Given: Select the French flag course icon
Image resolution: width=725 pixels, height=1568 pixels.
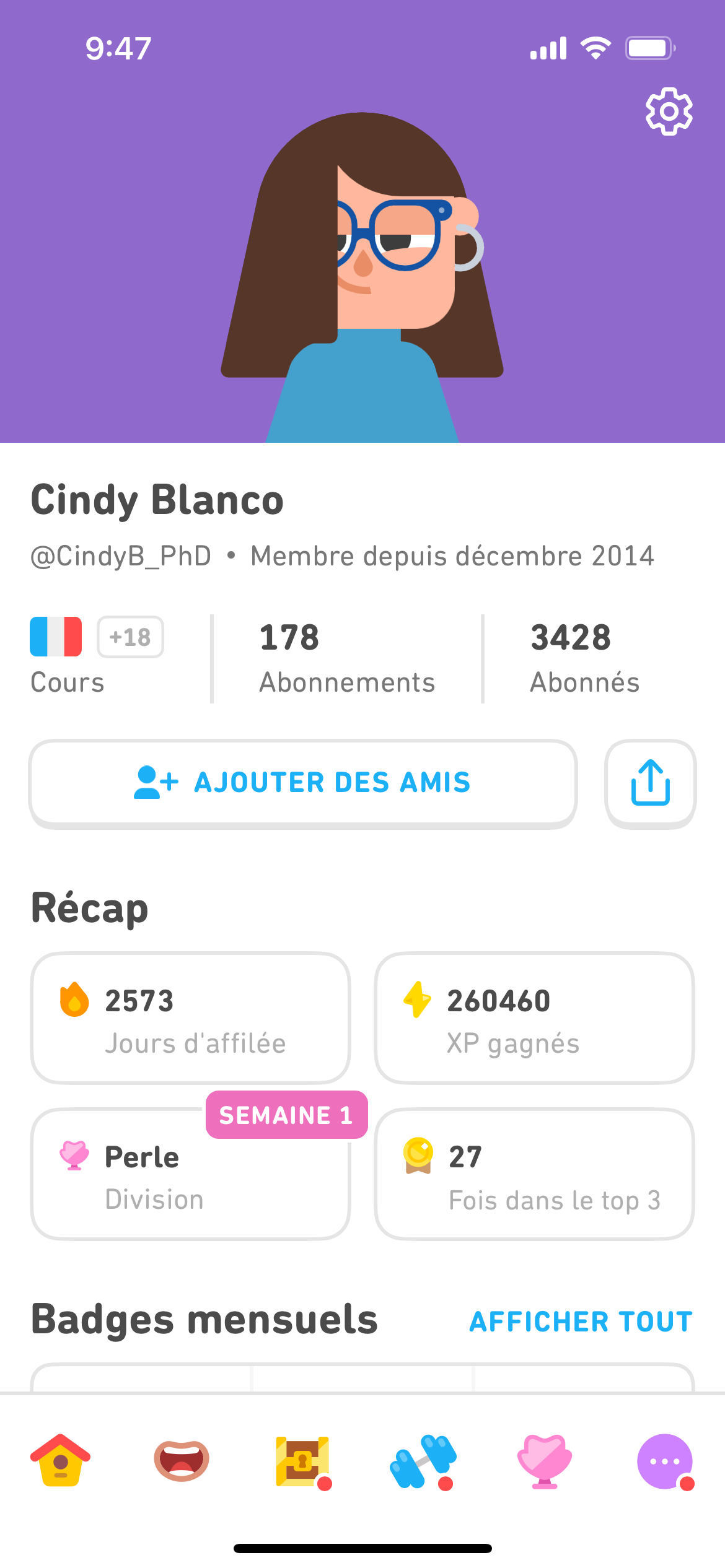Looking at the screenshot, I should click(x=56, y=637).
